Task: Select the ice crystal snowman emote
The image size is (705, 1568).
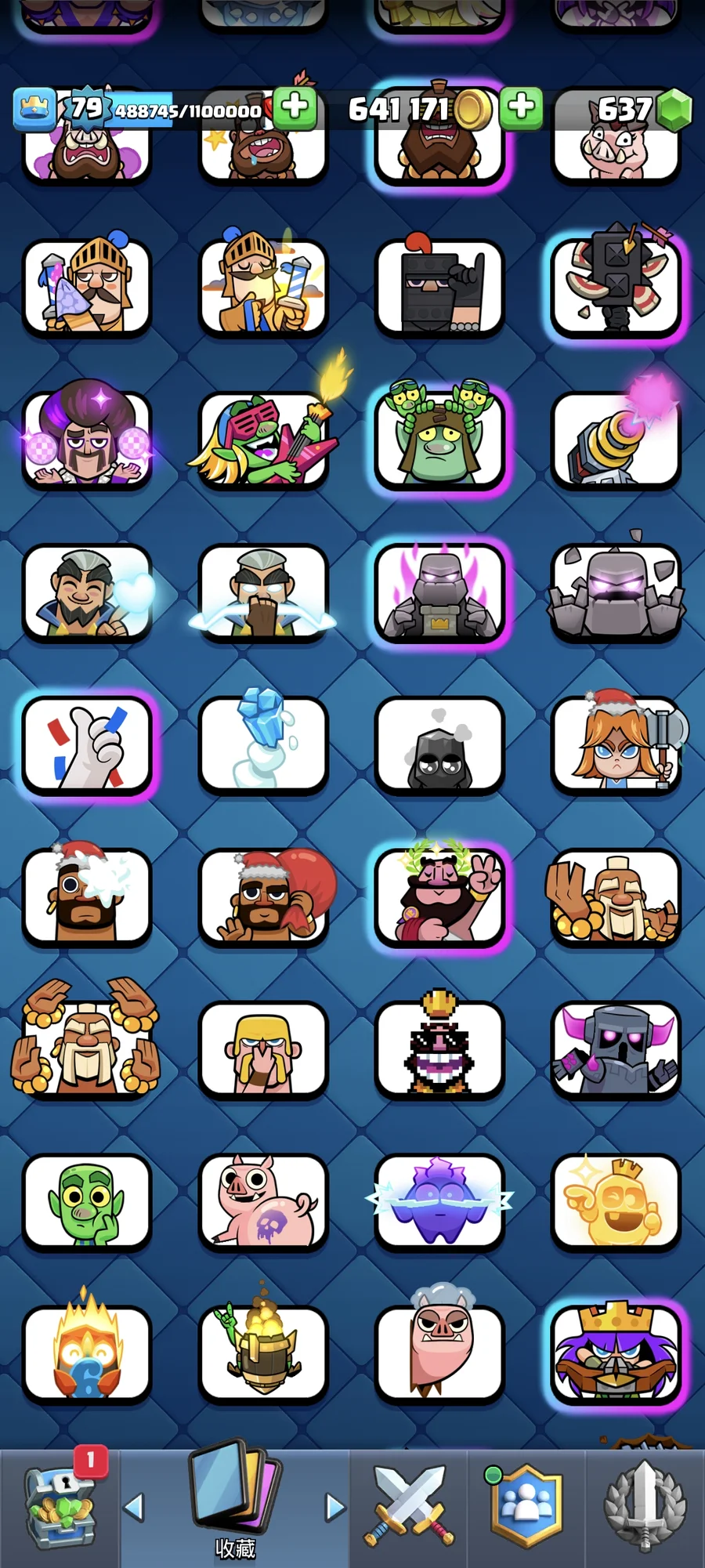Action: tap(263, 745)
